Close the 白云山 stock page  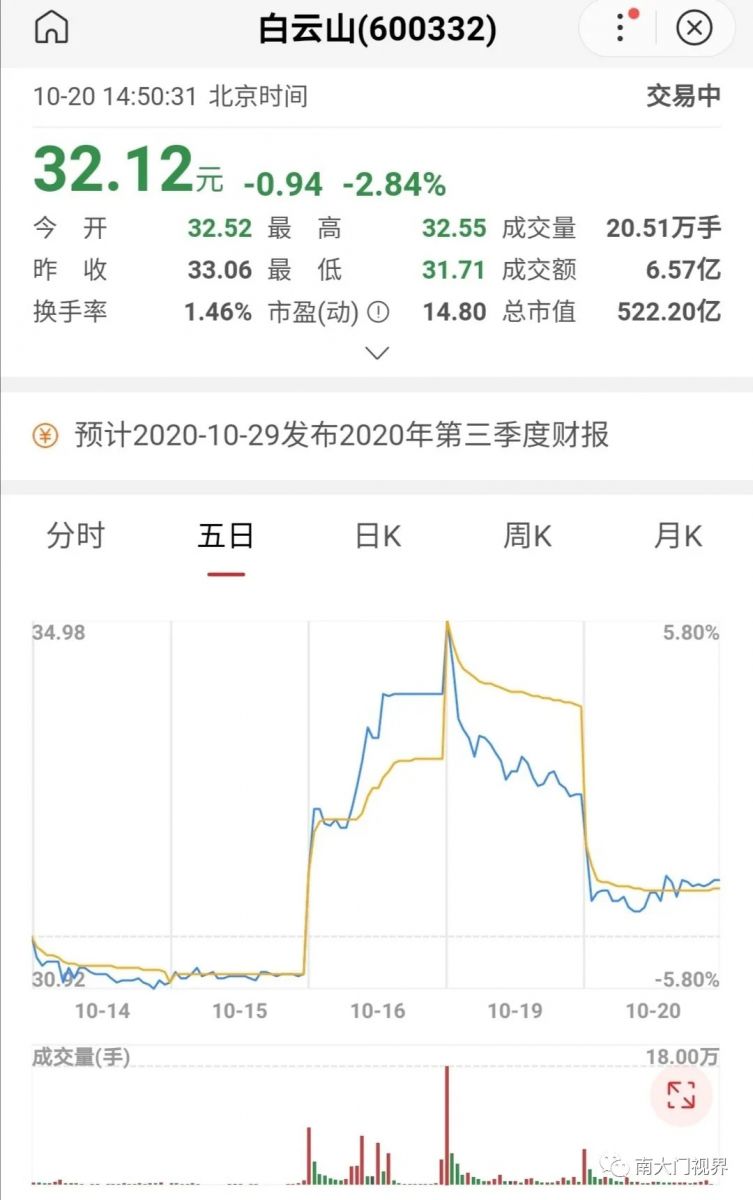694,29
